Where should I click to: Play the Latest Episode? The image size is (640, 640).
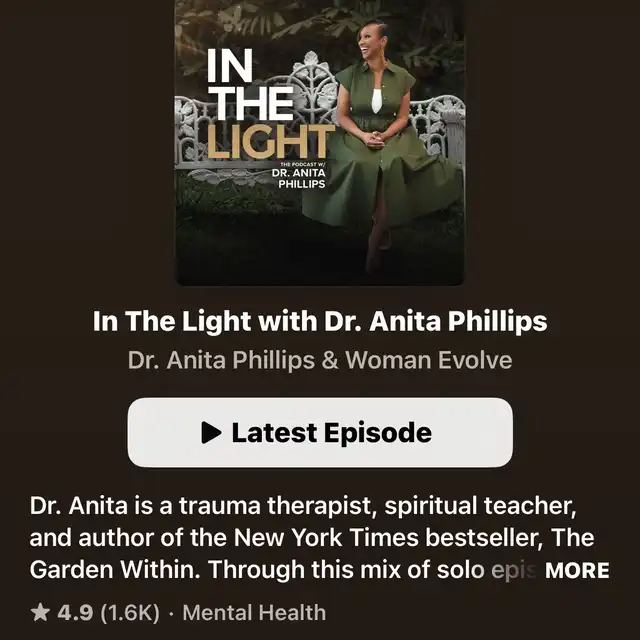pyautogui.click(x=320, y=432)
